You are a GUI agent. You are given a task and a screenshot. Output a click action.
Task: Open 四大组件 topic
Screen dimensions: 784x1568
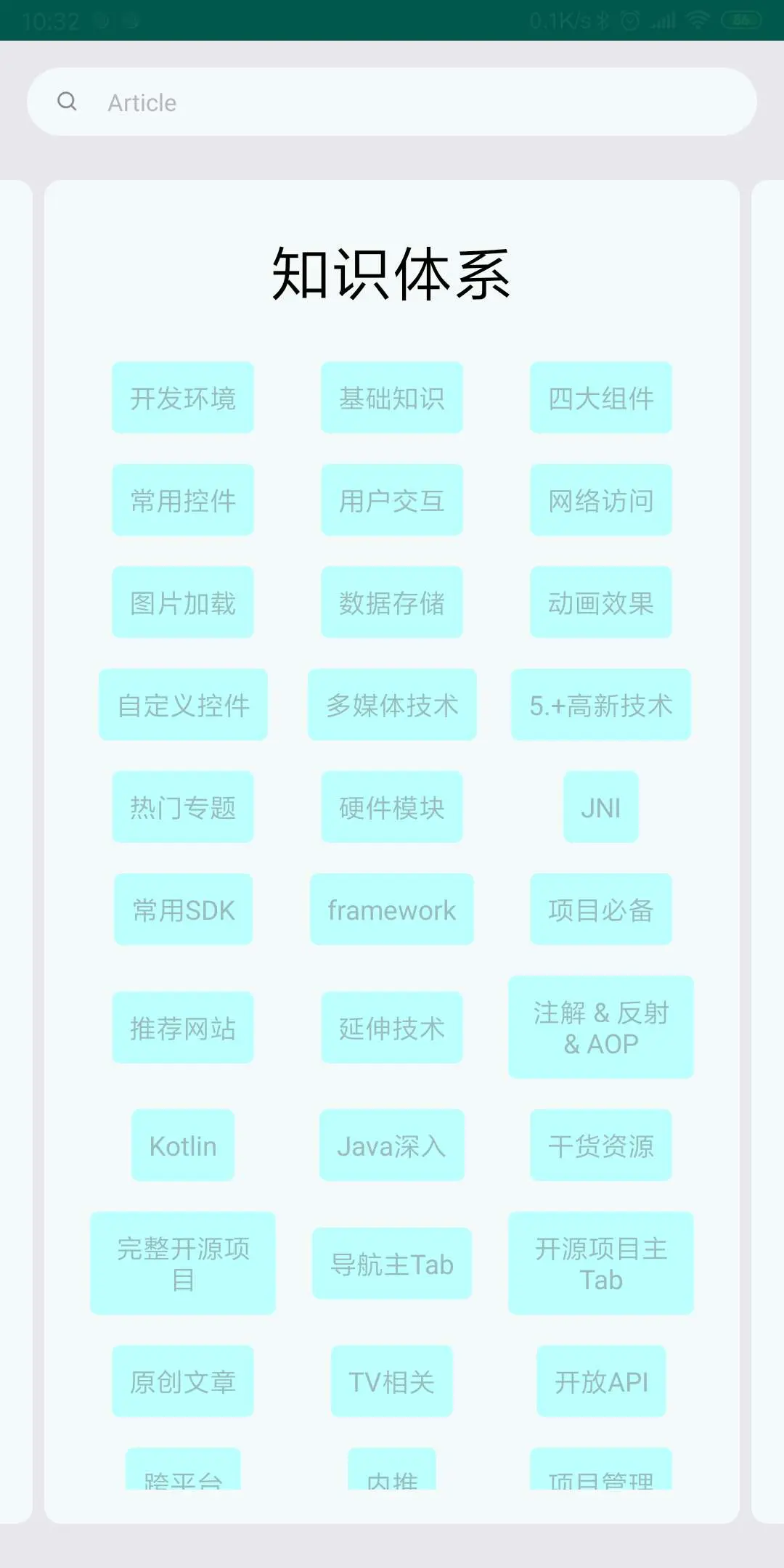(x=600, y=398)
